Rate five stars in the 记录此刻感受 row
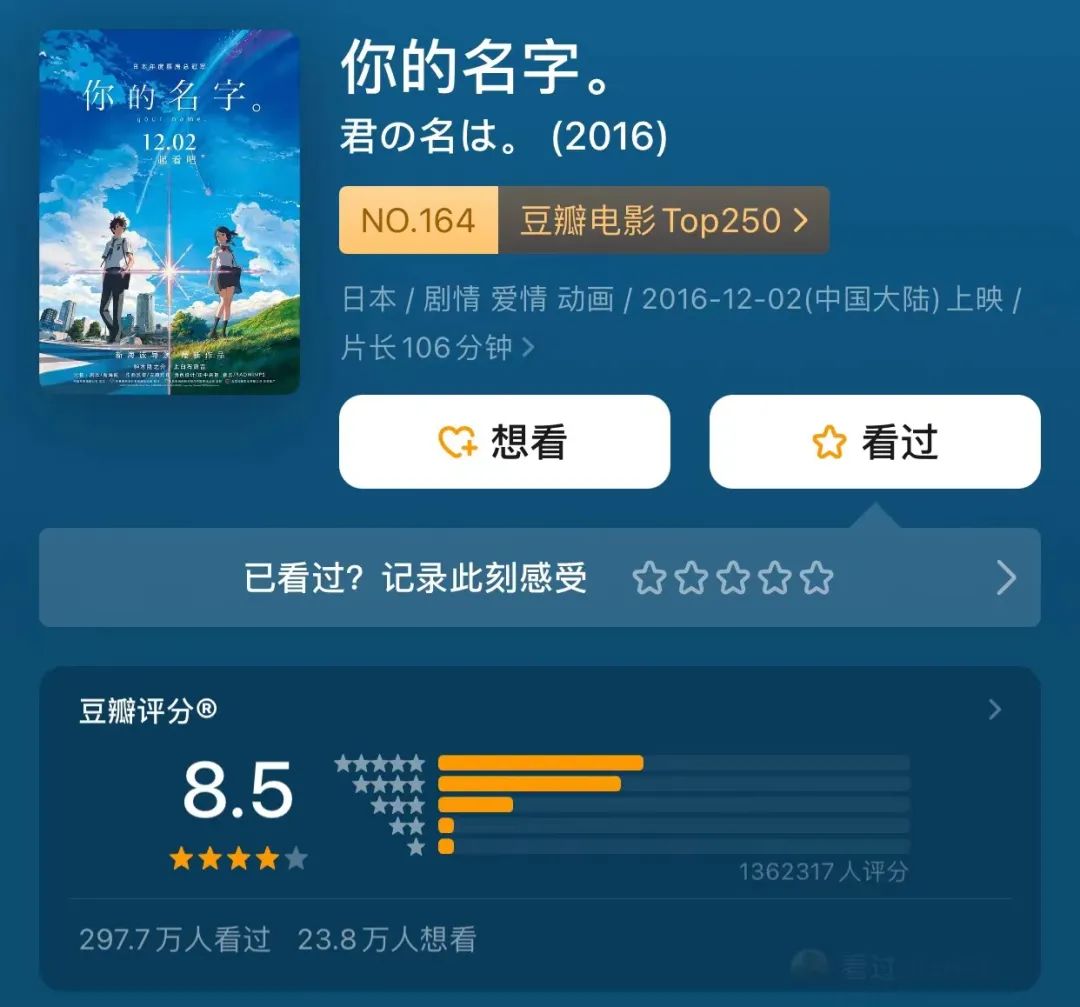The image size is (1080, 1007). 817,578
